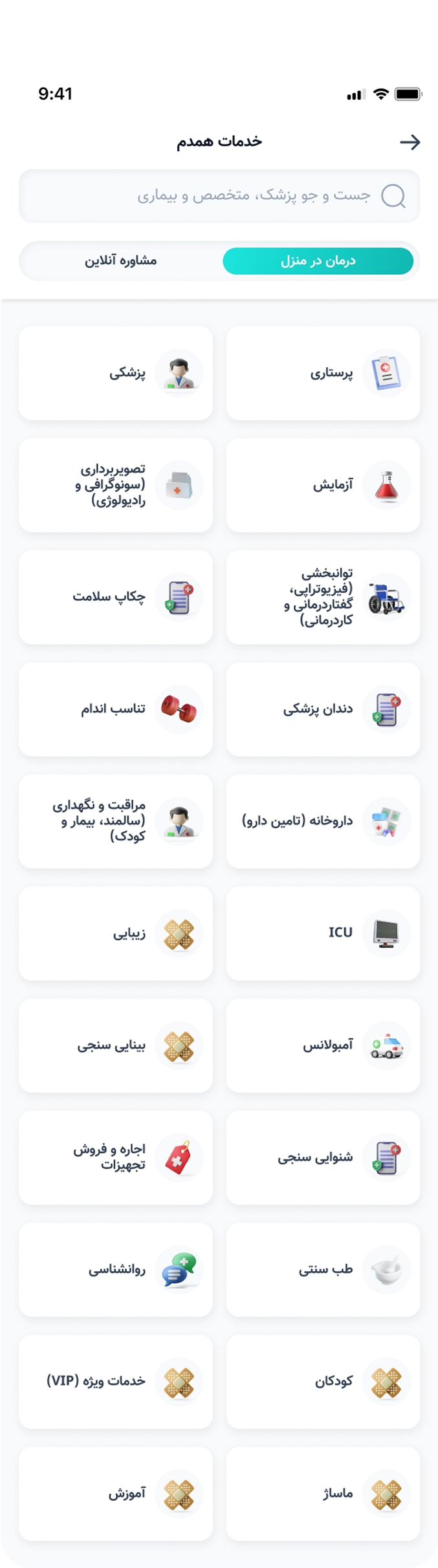Switch to the مشاوره آنلاین tab

pos(121,261)
